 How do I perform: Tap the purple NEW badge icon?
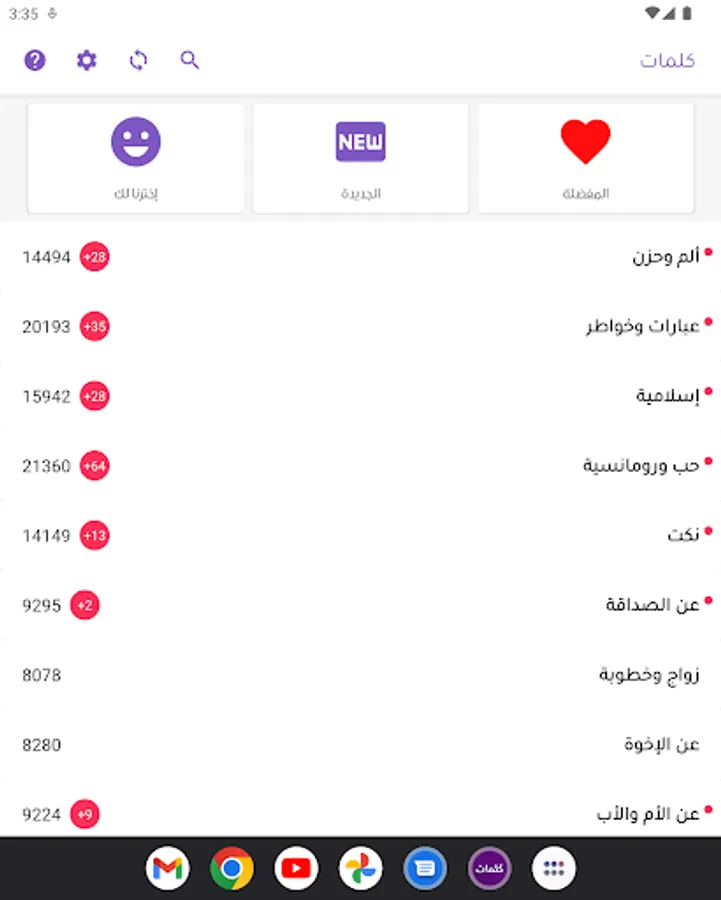pos(360,140)
